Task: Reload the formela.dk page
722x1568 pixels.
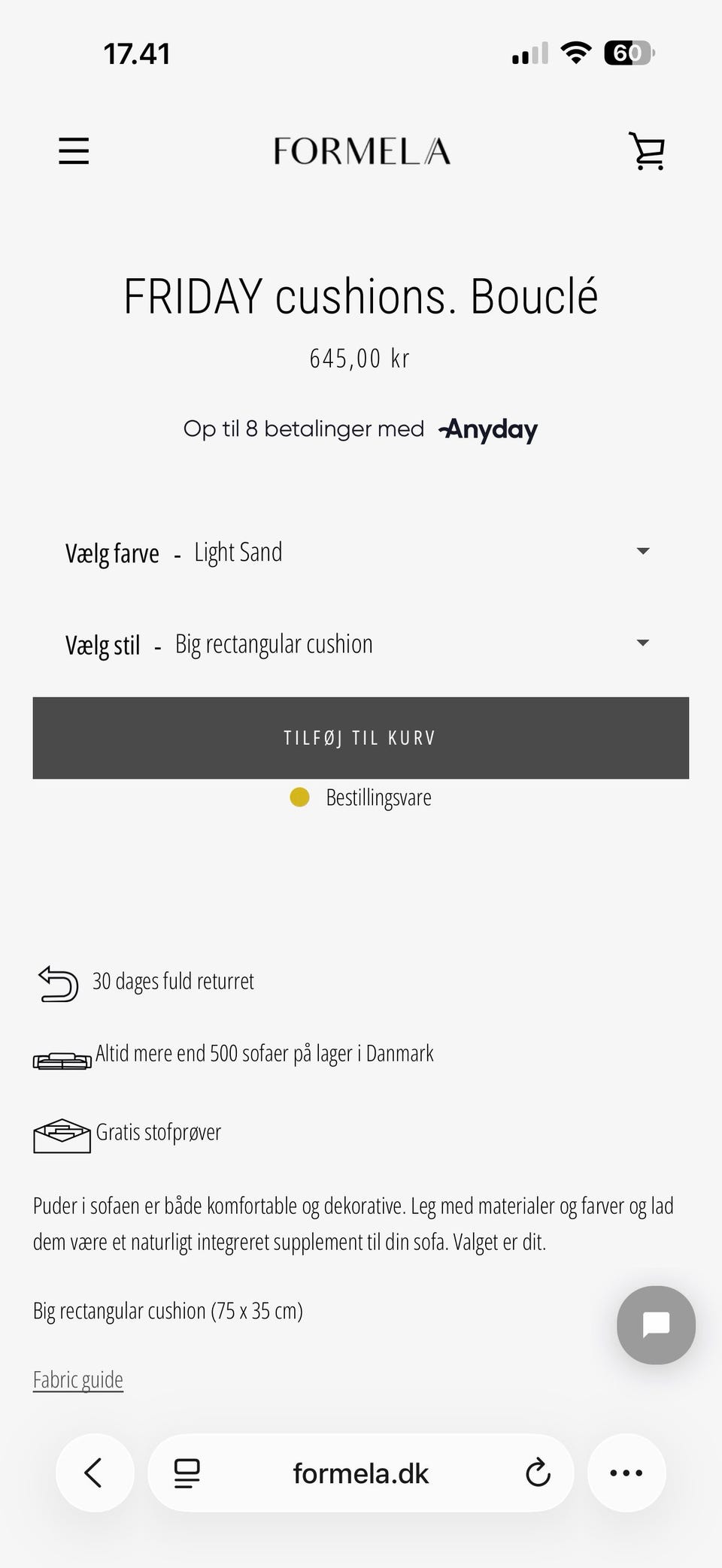Action: (x=538, y=1473)
